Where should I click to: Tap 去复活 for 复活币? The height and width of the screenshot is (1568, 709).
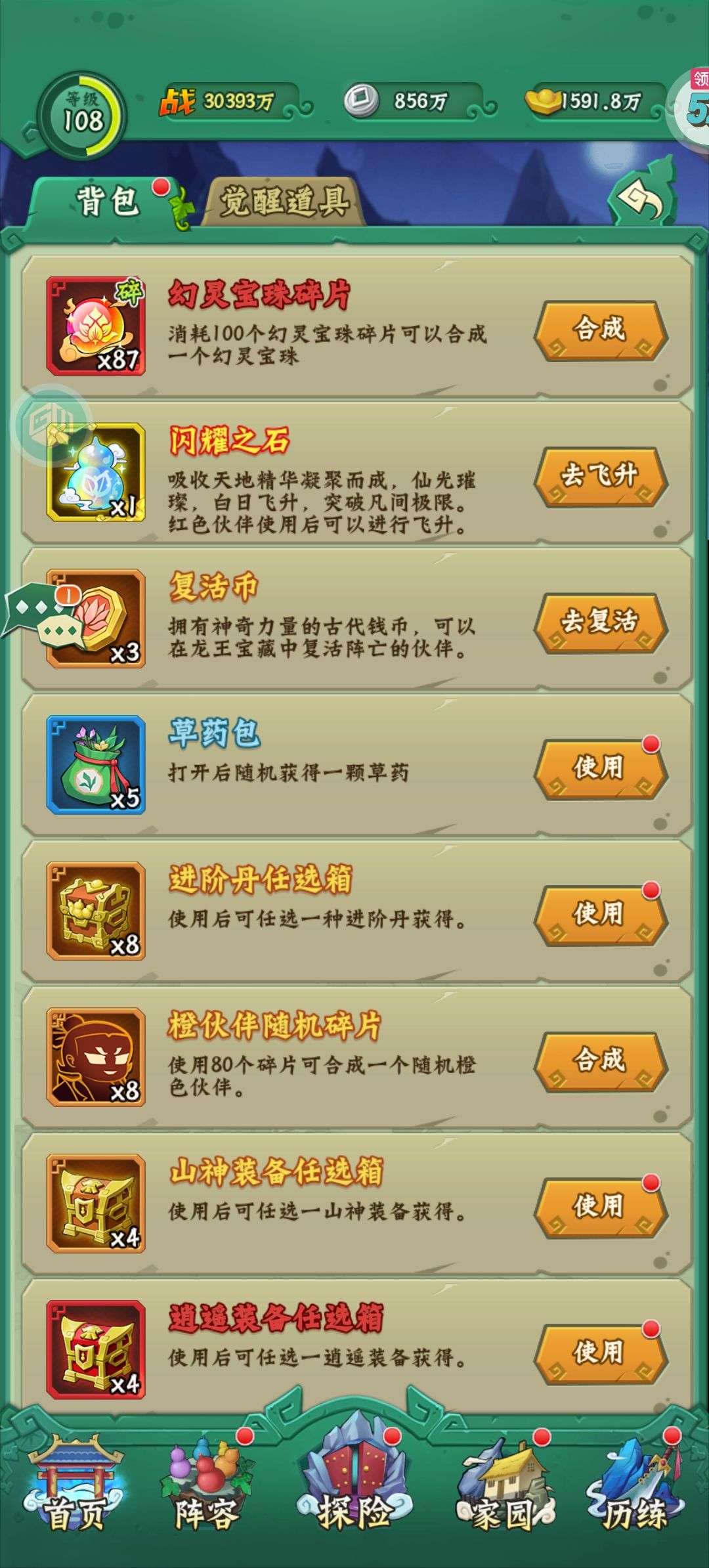coord(600,623)
